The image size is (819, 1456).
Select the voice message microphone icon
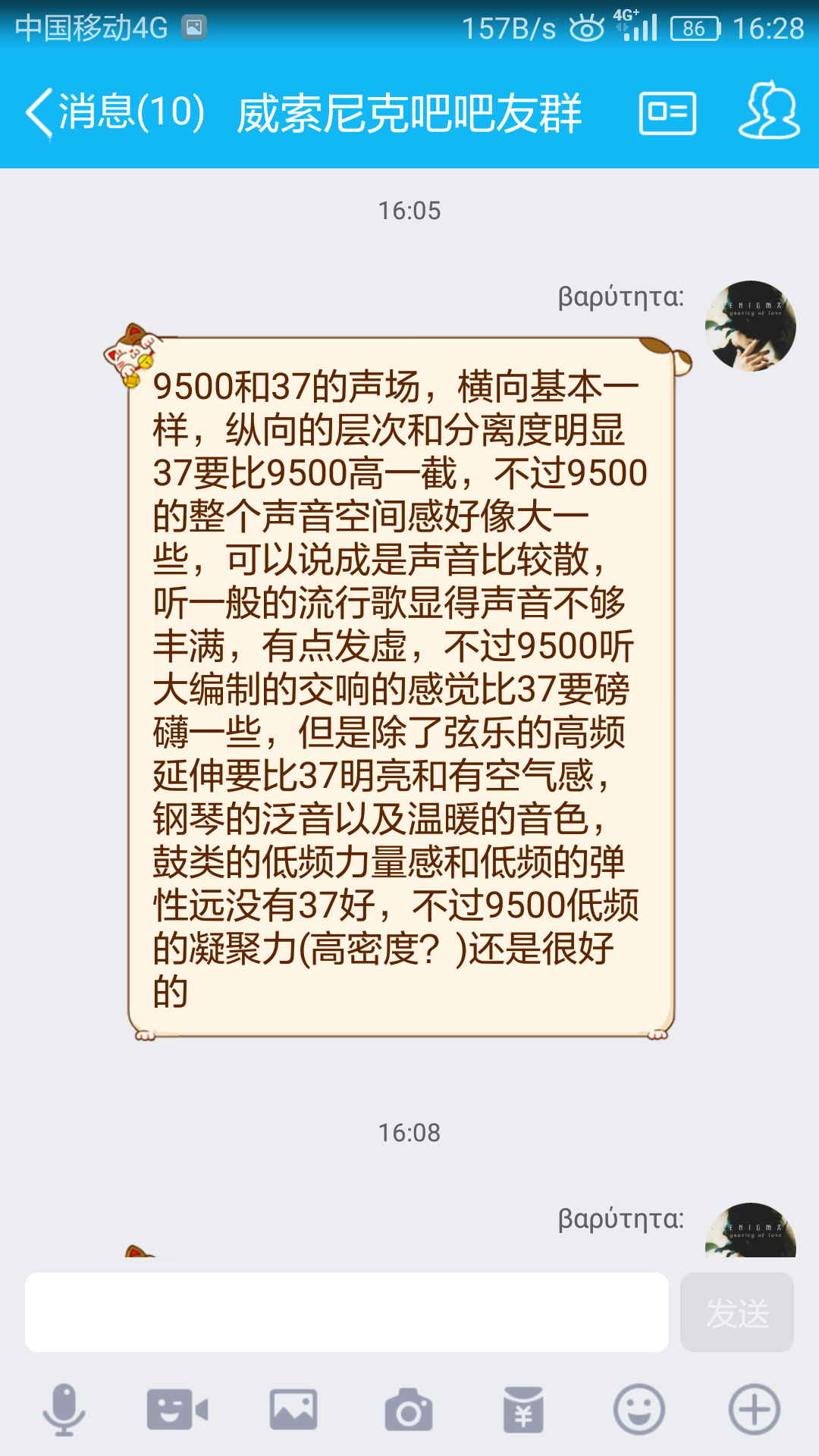pos(64,1407)
